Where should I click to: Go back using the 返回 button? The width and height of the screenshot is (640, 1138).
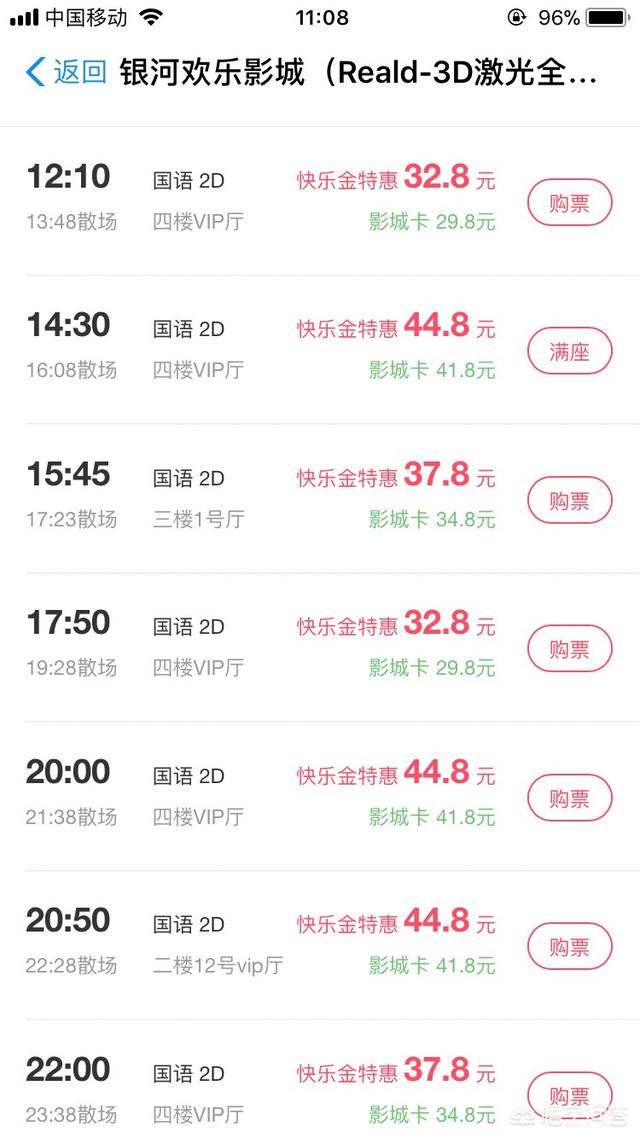coord(67,73)
